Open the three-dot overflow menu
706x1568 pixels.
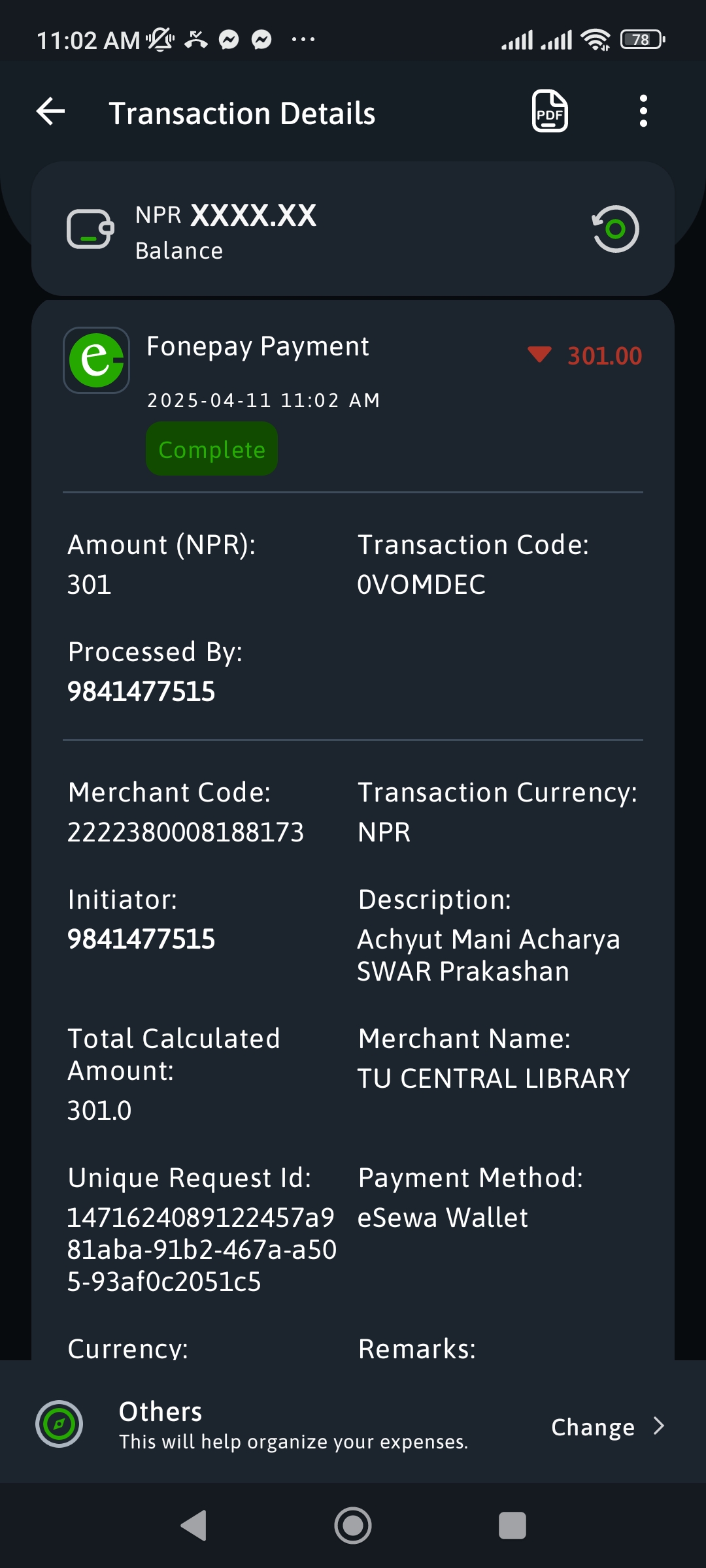tap(643, 112)
